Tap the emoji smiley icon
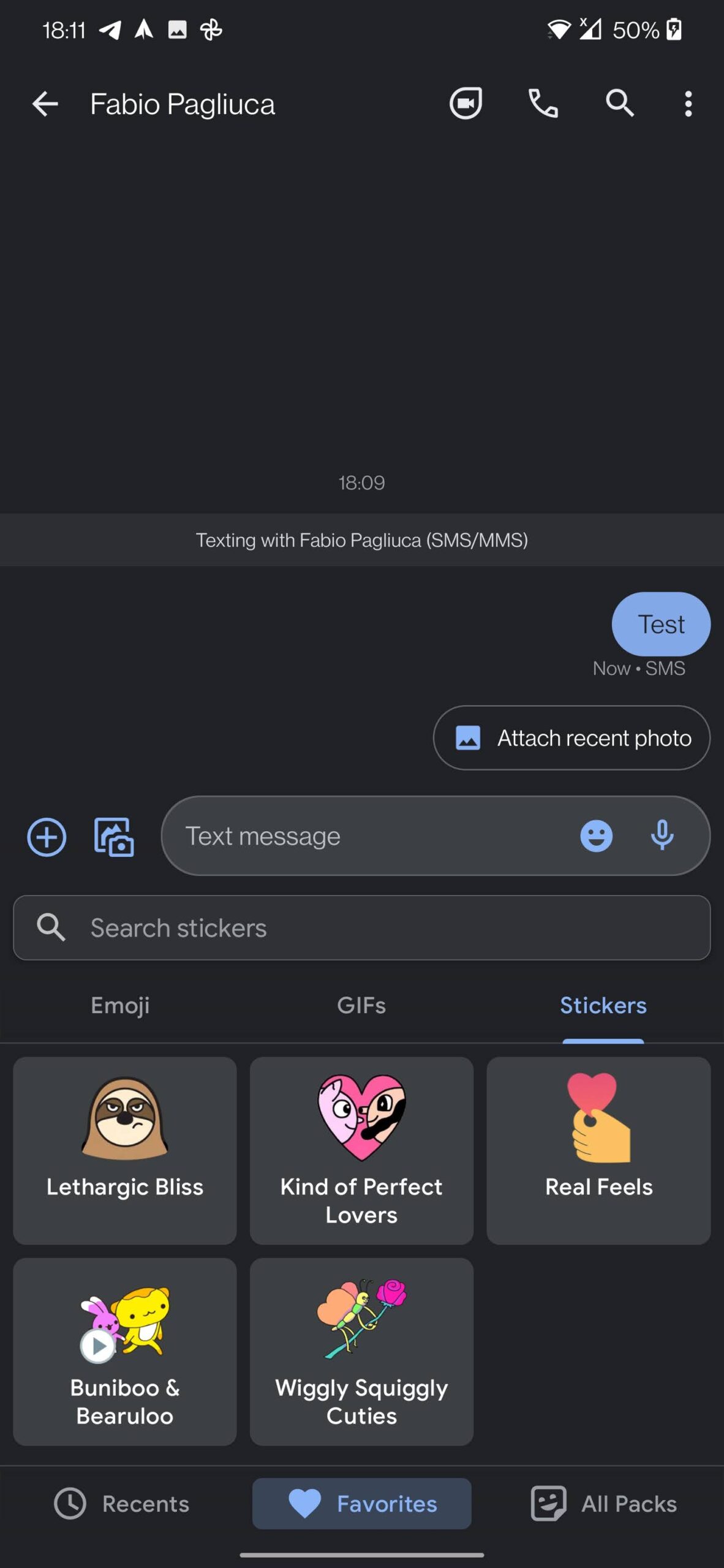 [x=596, y=836]
